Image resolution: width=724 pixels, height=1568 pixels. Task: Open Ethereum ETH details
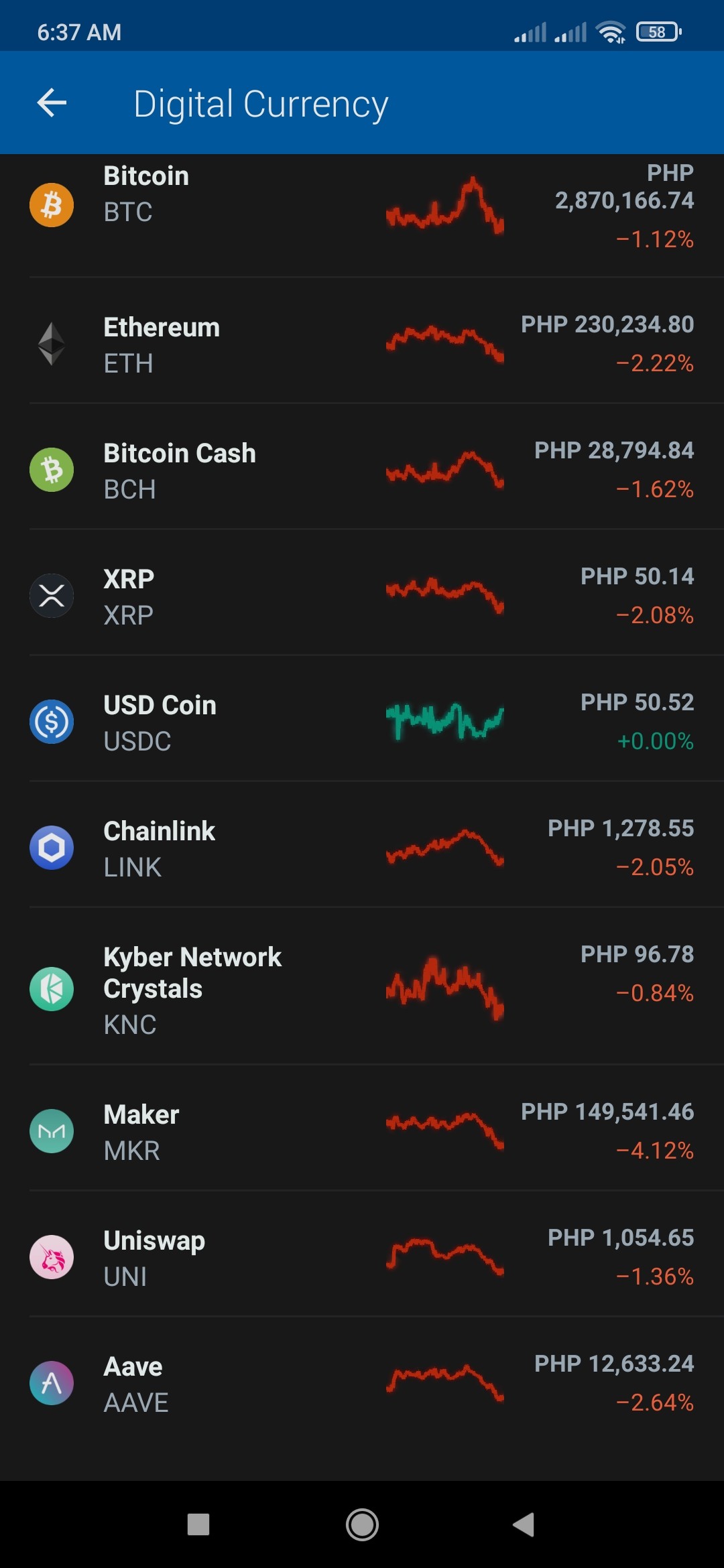point(362,341)
